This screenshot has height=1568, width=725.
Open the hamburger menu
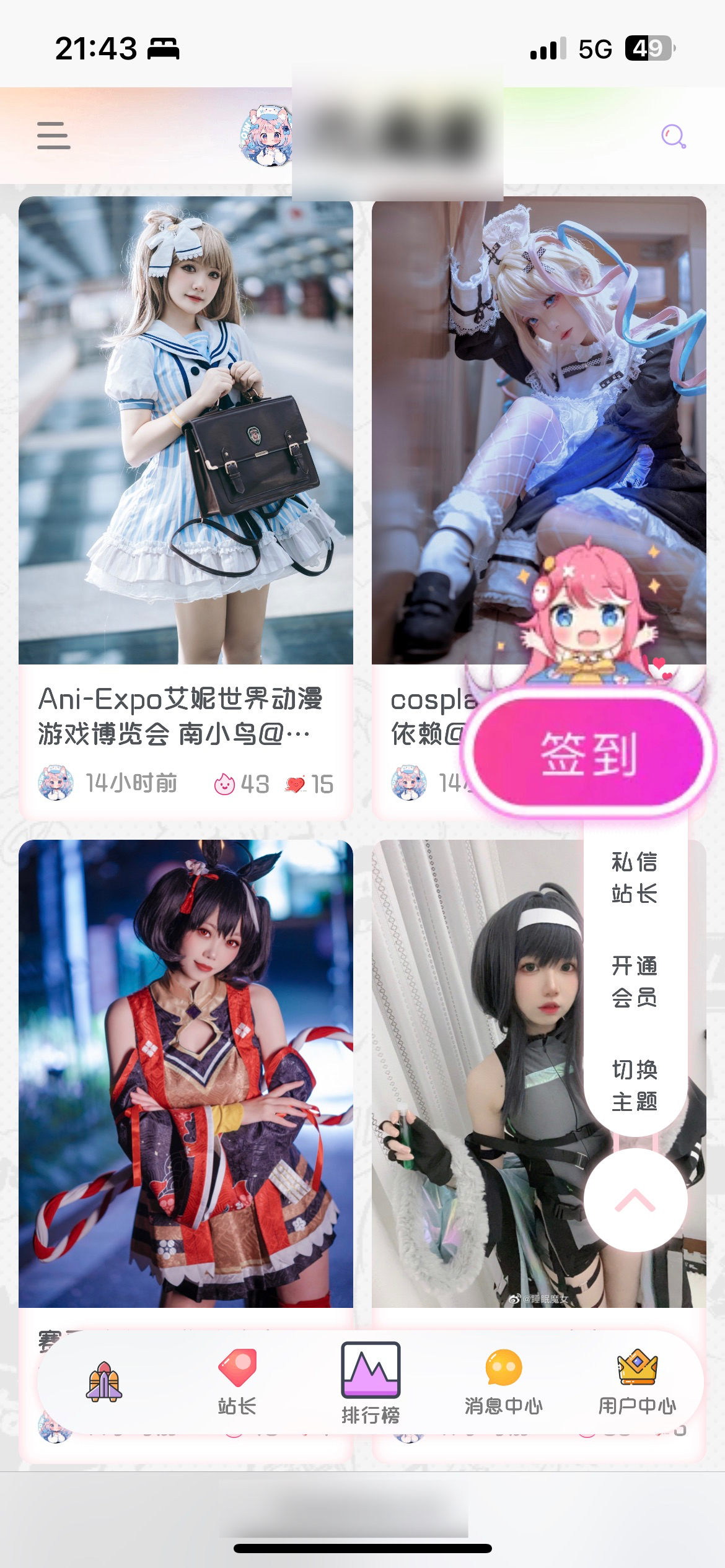click(53, 135)
